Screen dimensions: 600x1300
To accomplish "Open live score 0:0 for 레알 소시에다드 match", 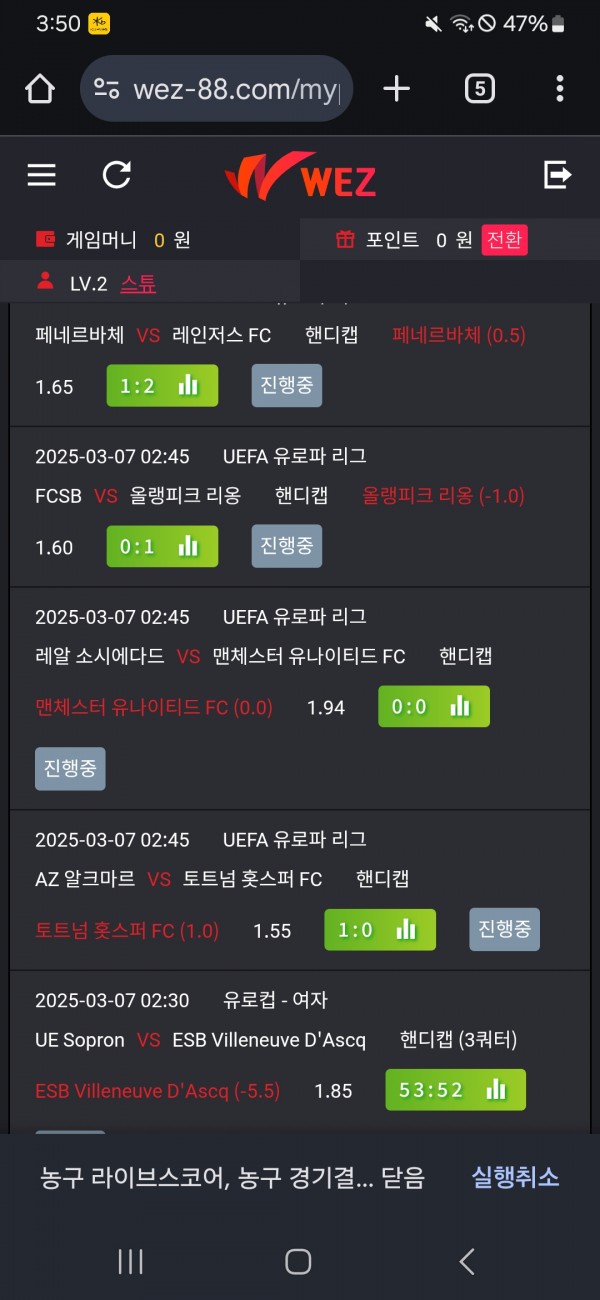I will click(x=434, y=707).
